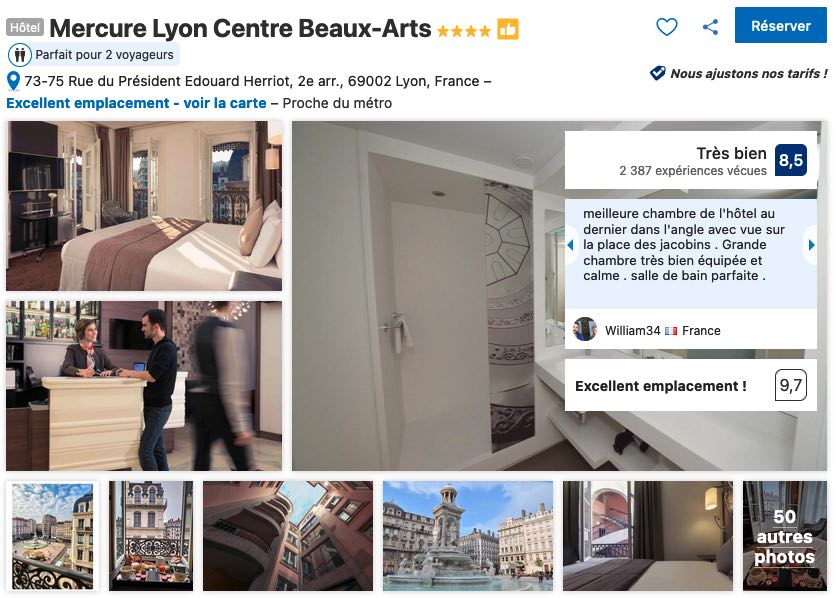The image size is (836, 598).
Task: Open '50 autres photos' gallery
Action: 784,536
